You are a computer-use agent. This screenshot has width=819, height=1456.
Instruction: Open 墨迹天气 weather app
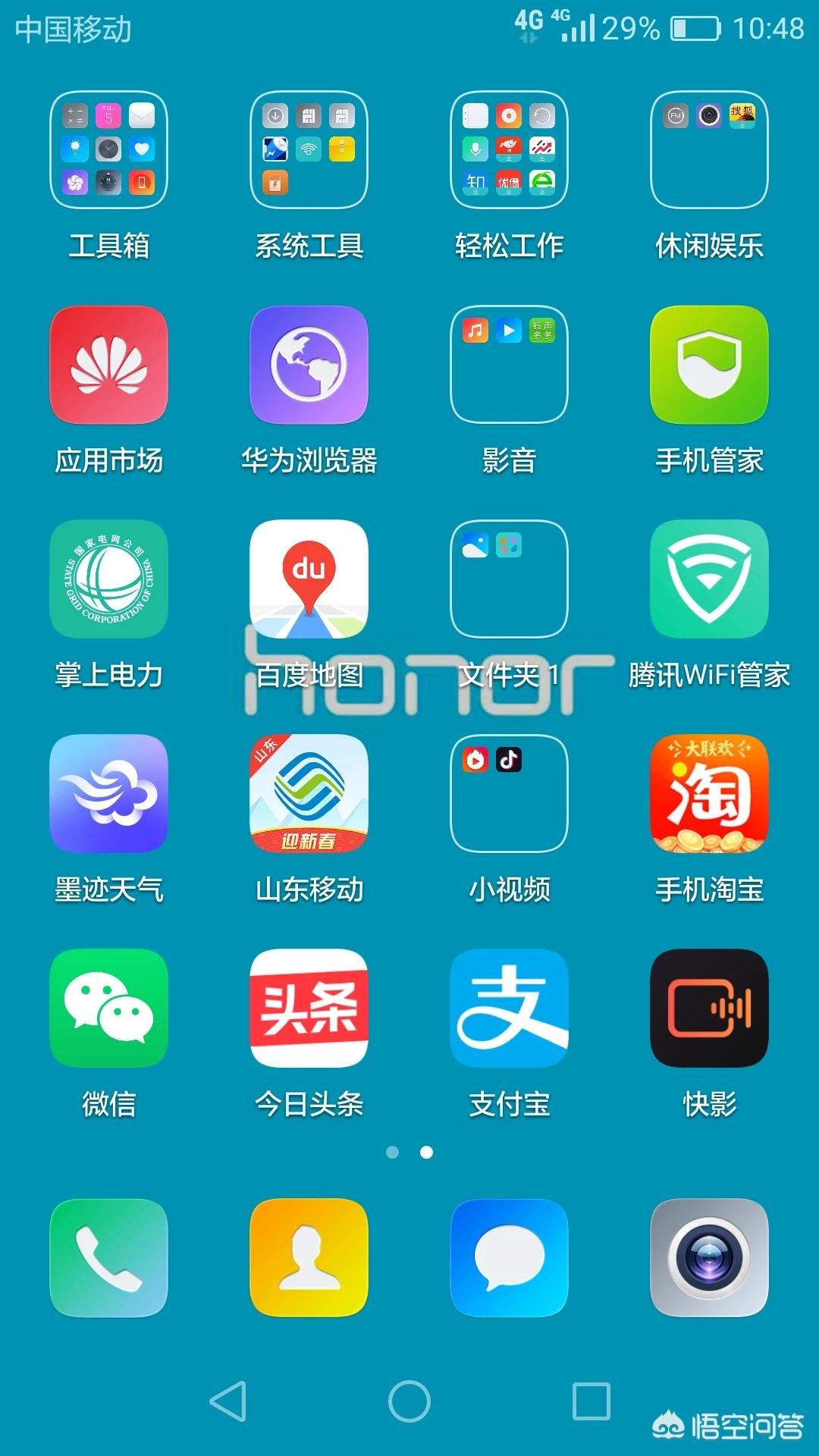(108, 793)
